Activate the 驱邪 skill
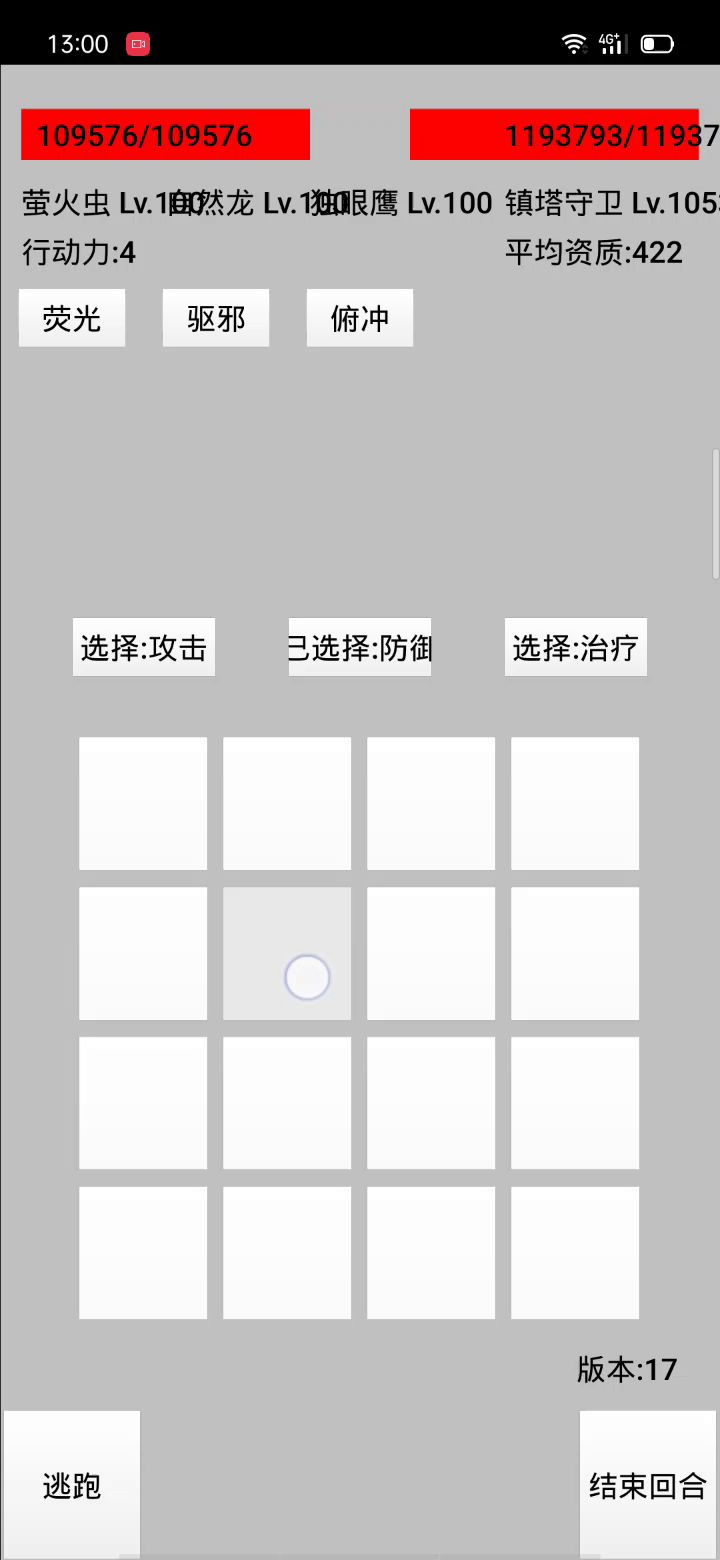The image size is (720, 1560). pyautogui.click(x=216, y=318)
